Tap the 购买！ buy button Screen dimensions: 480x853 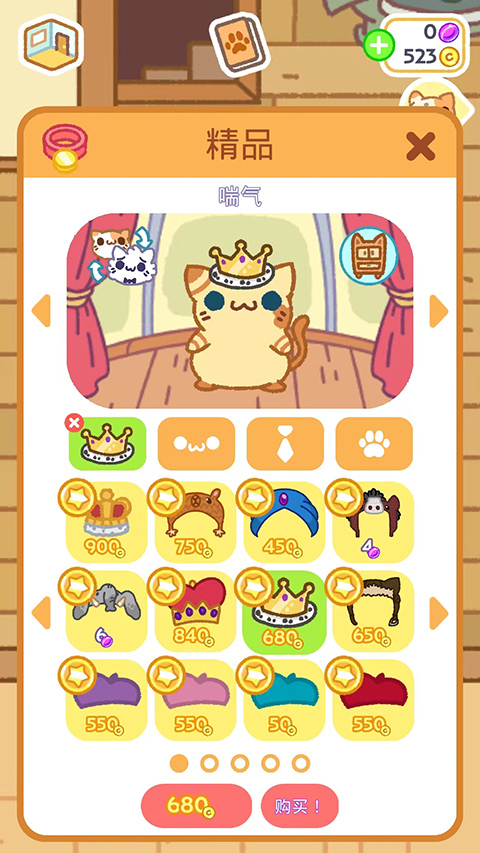tap(299, 806)
